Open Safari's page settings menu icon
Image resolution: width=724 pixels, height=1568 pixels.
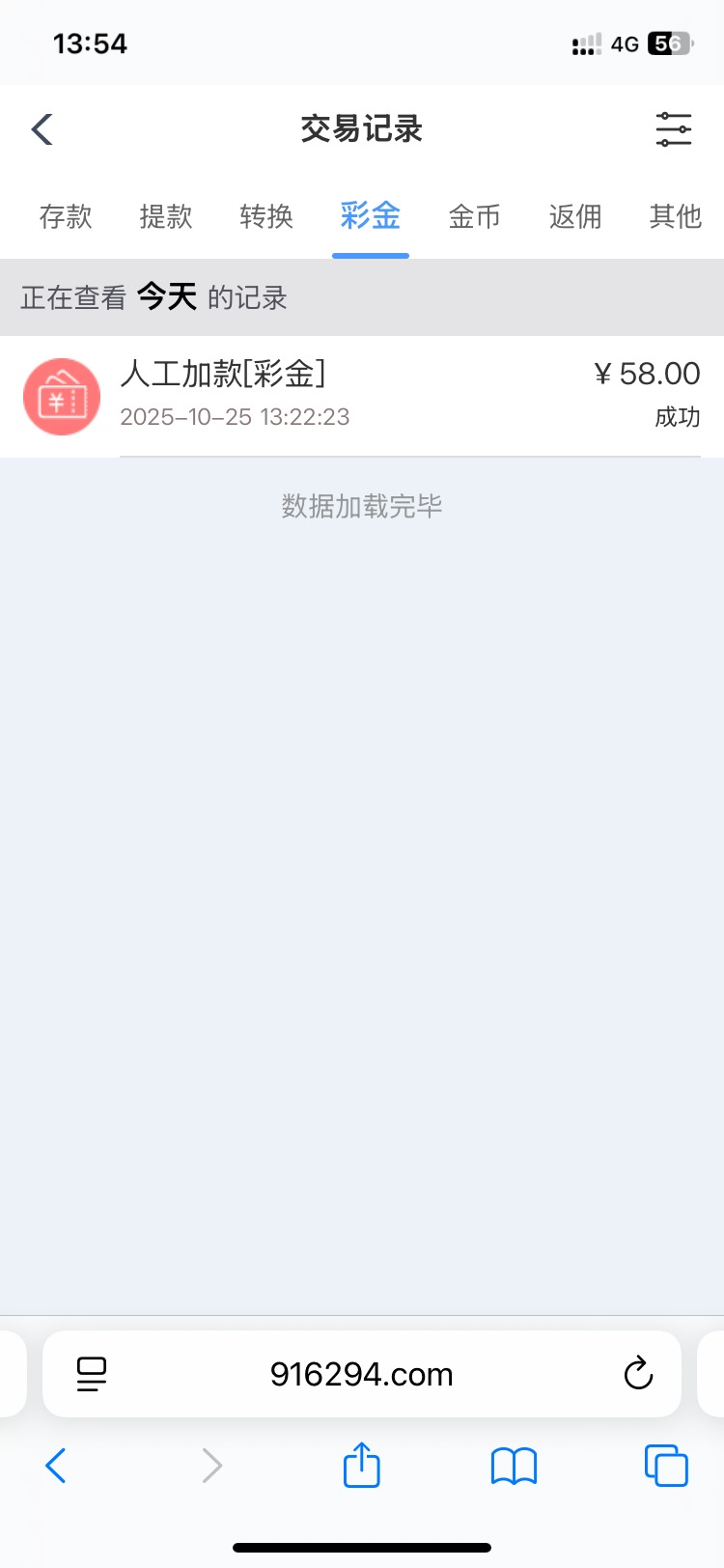(x=92, y=1373)
